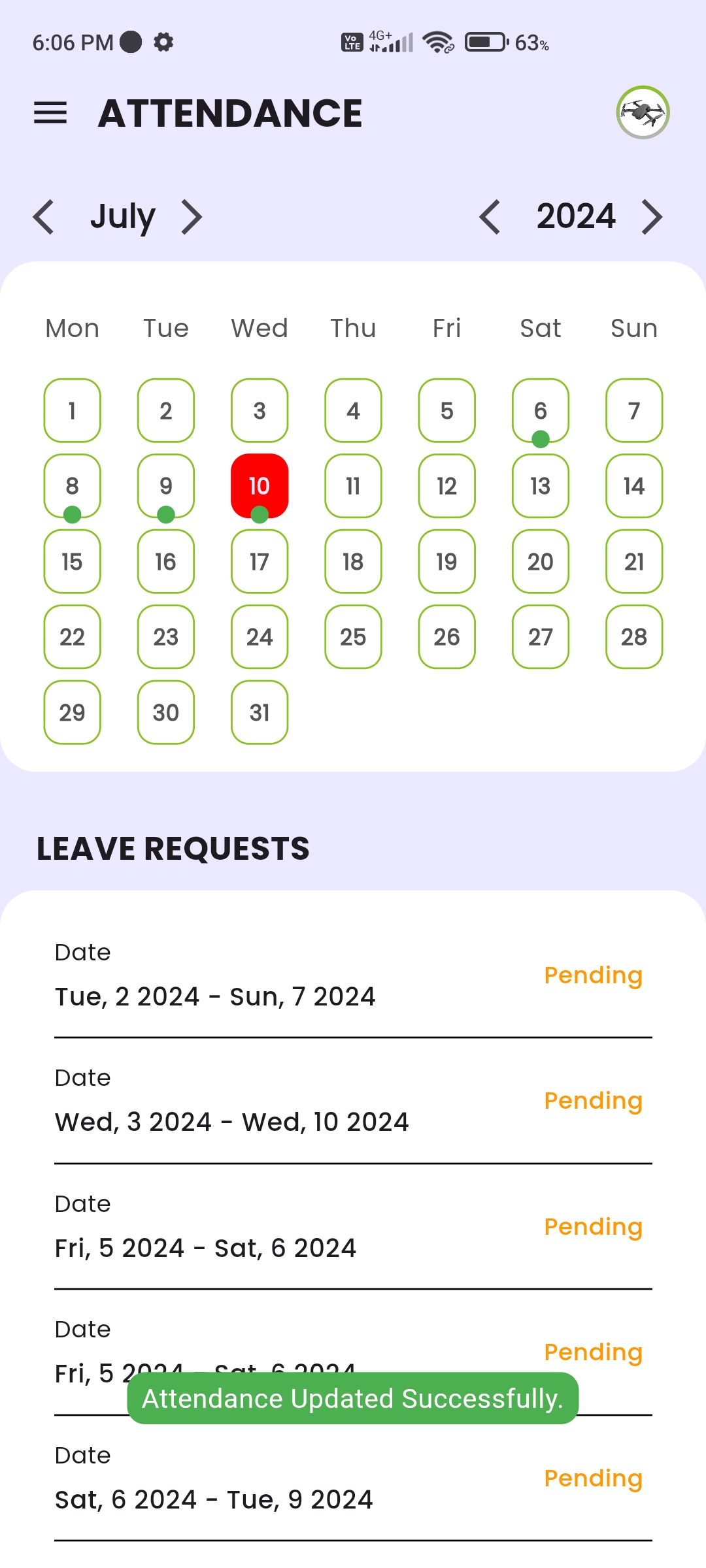Open the profile avatar

tap(643, 112)
